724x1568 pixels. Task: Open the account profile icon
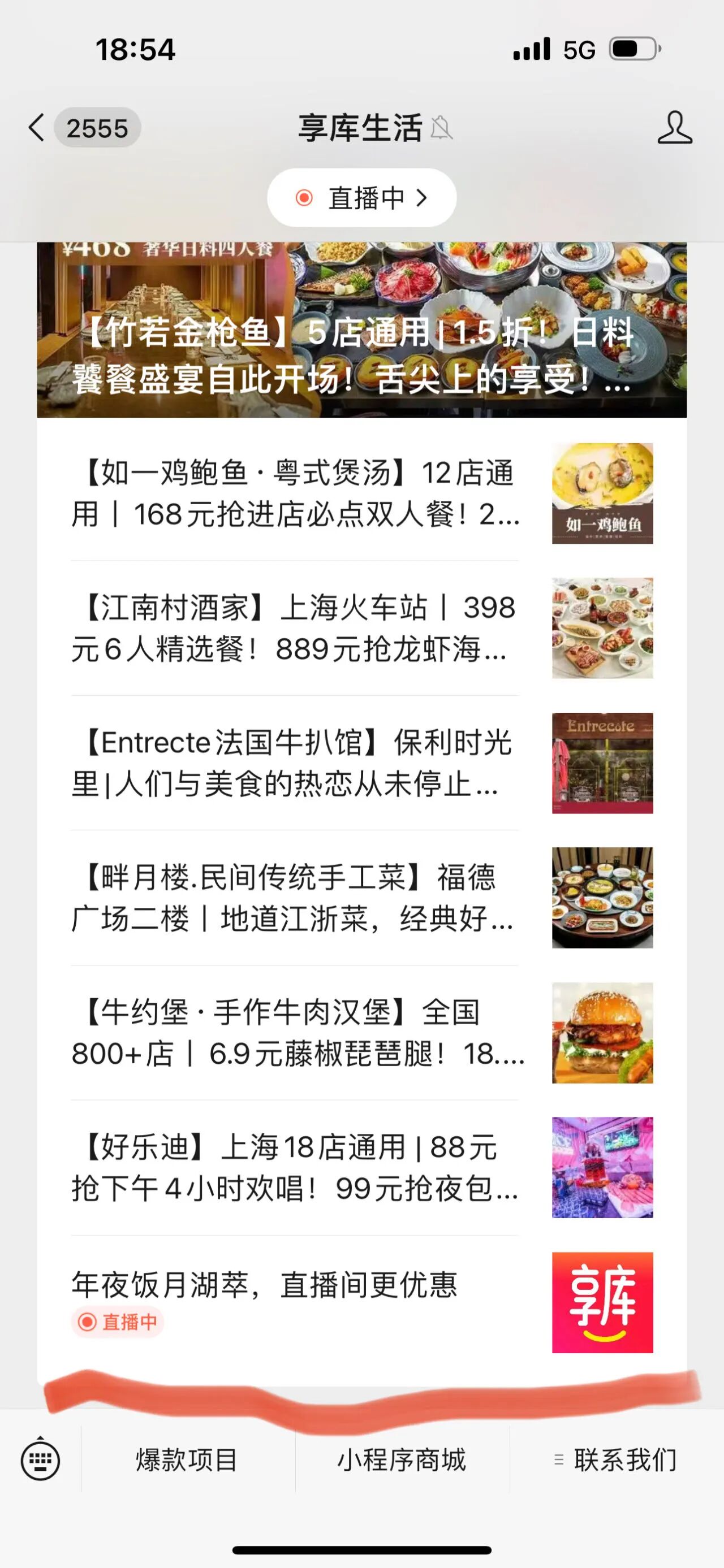(675, 128)
